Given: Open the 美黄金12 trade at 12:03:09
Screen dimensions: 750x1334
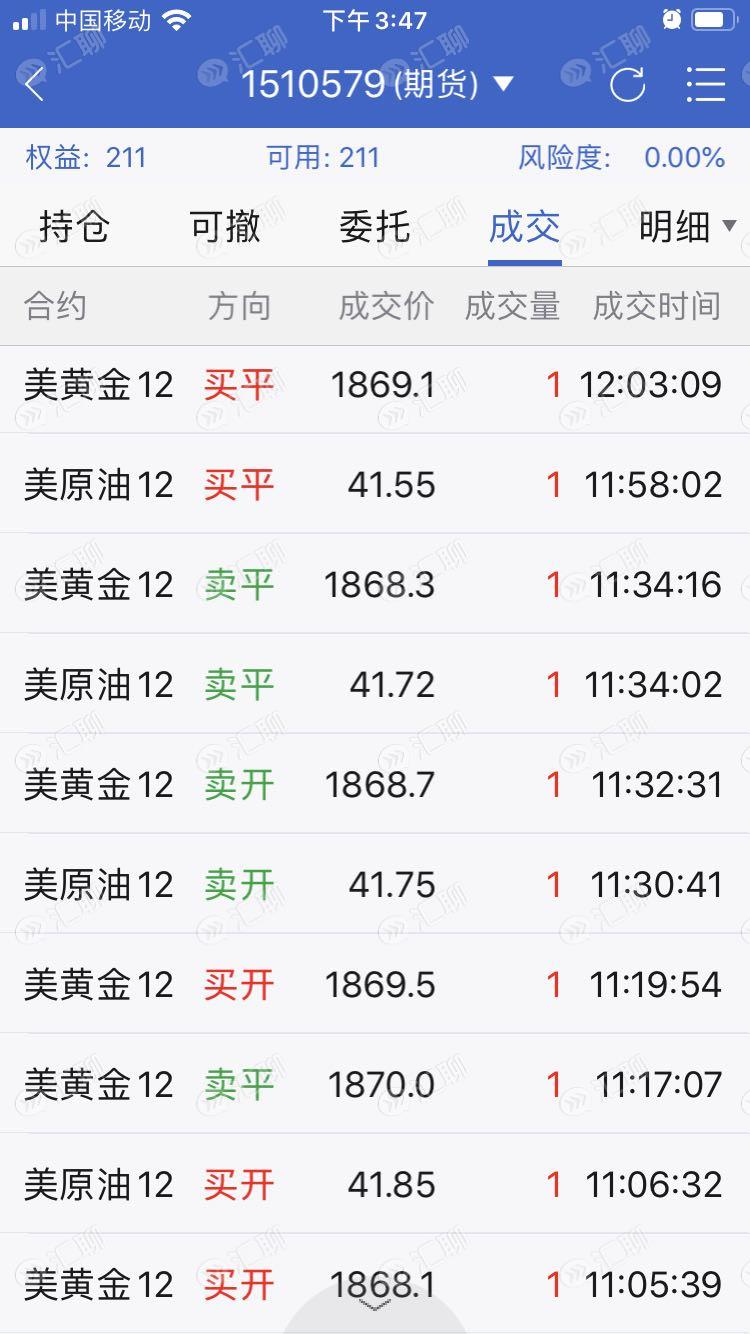Looking at the screenshot, I should (x=375, y=385).
